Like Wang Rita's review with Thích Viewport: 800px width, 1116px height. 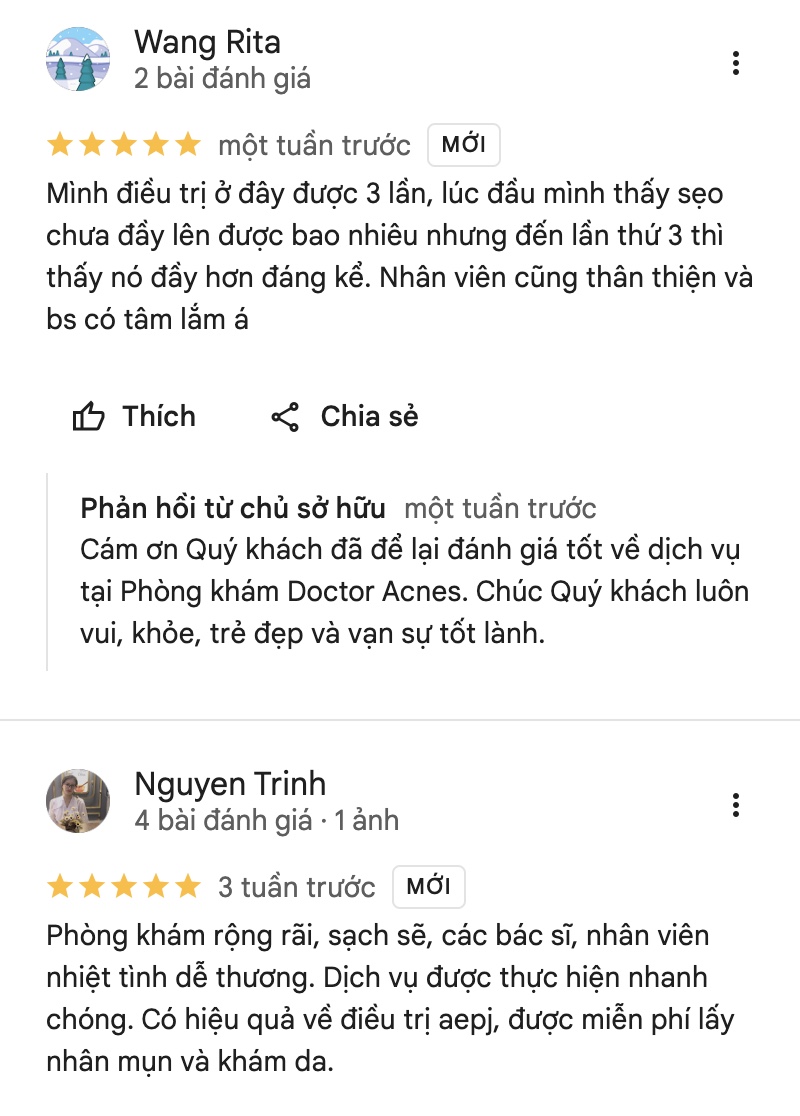134,417
